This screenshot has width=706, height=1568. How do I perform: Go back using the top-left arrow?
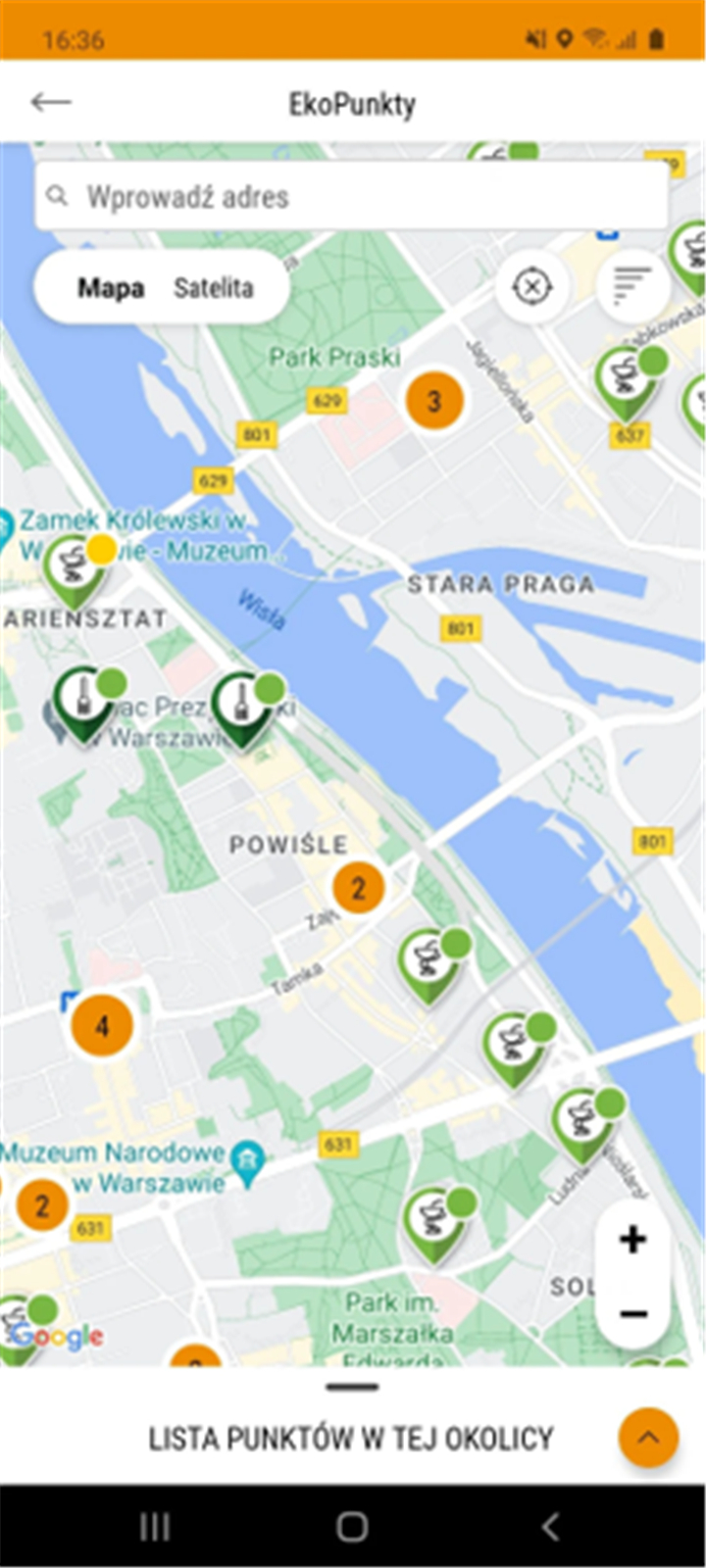click(51, 102)
